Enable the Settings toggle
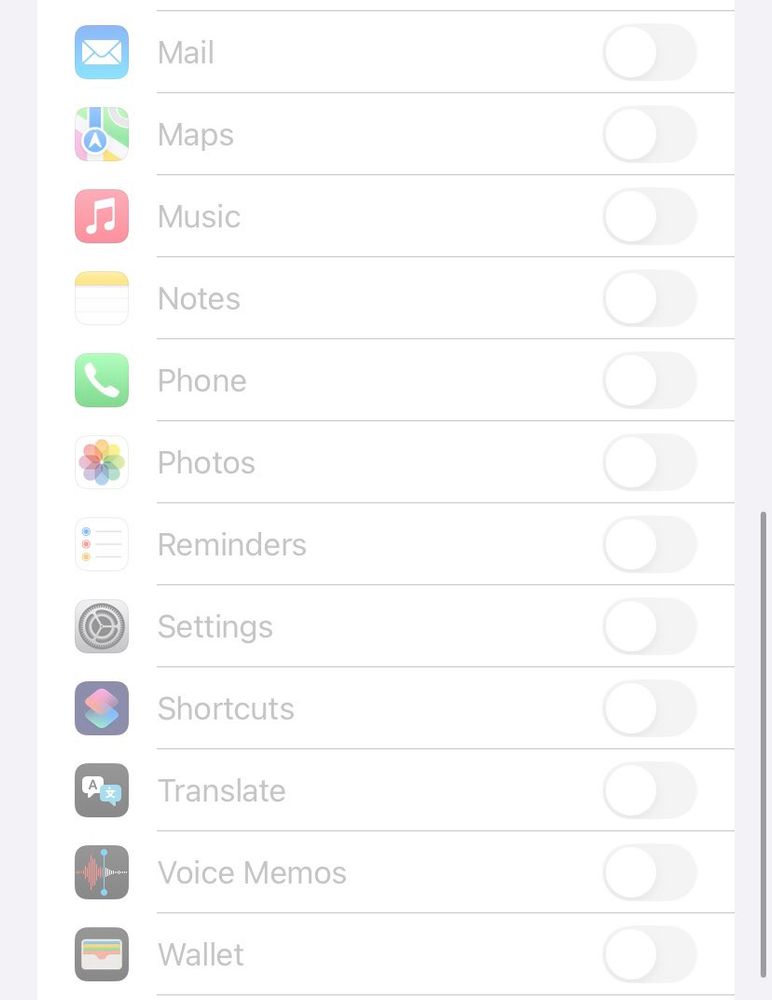 [x=649, y=626]
